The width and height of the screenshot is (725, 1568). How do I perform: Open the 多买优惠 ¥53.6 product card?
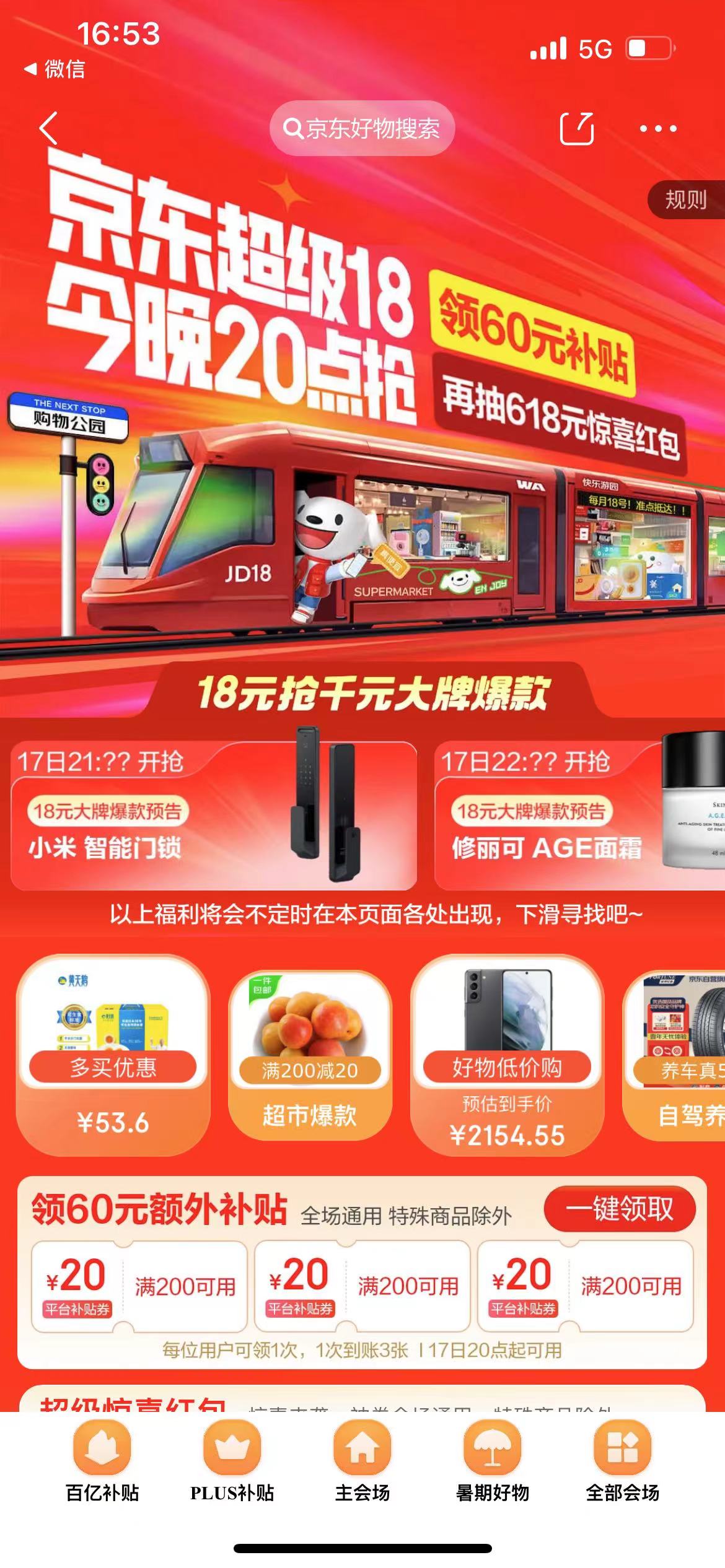pyautogui.click(x=113, y=1055)
